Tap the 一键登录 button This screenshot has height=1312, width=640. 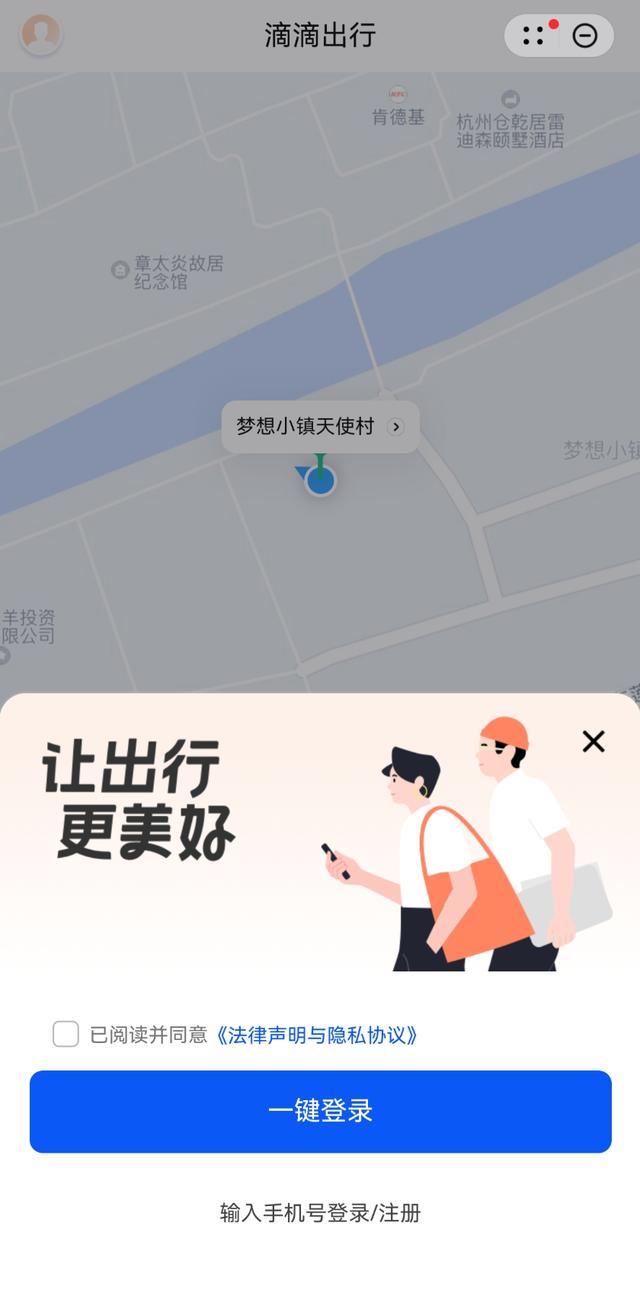(320, 1111)
